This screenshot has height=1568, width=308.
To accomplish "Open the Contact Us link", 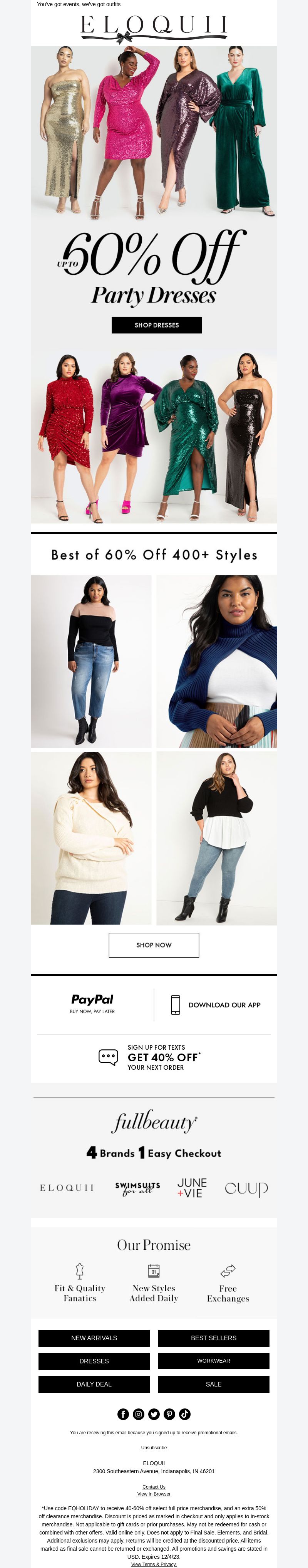I will pos(154,1487).
